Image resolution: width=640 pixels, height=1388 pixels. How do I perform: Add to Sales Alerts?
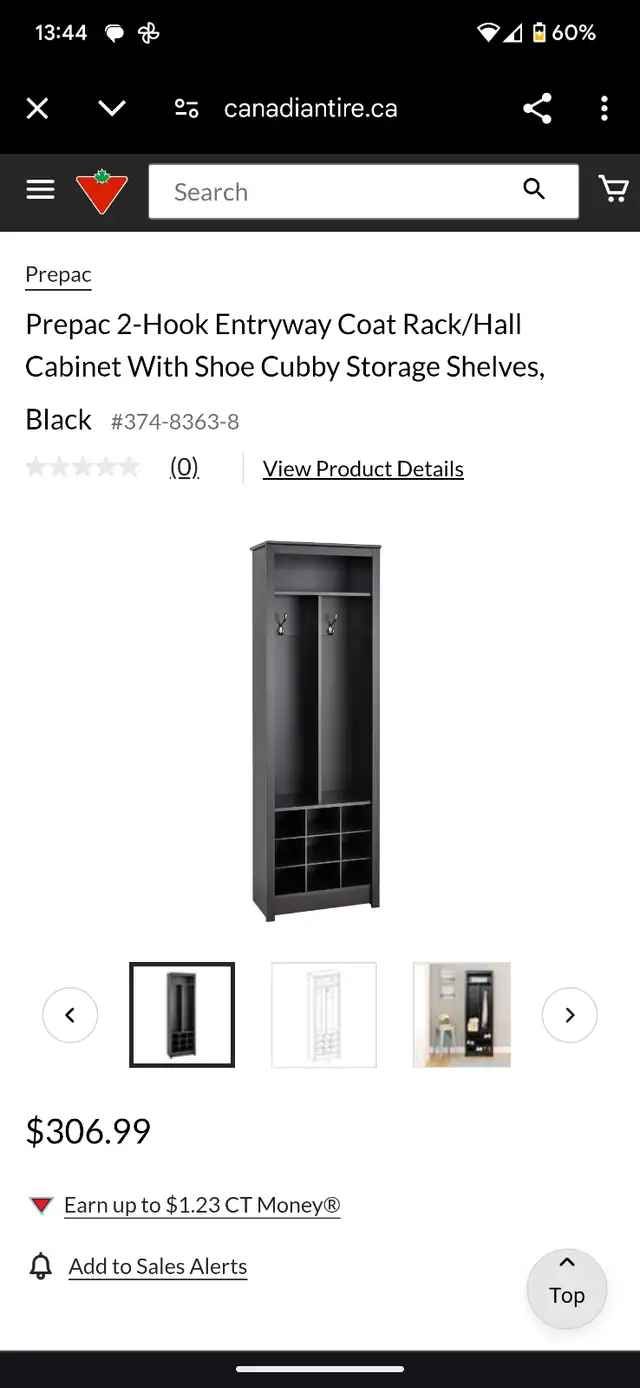(x=158, y=1266)
